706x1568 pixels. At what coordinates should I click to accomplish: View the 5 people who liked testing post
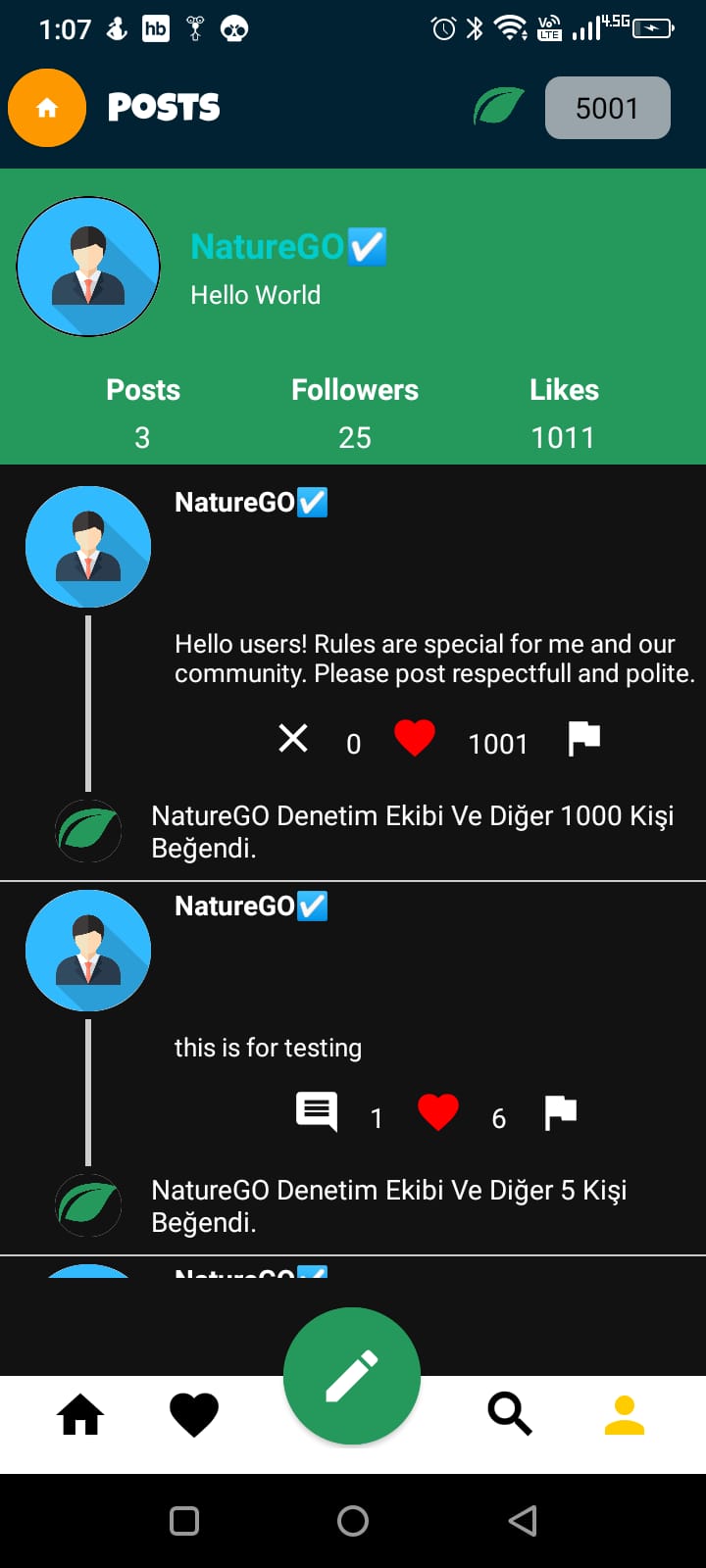point(388,1205)
